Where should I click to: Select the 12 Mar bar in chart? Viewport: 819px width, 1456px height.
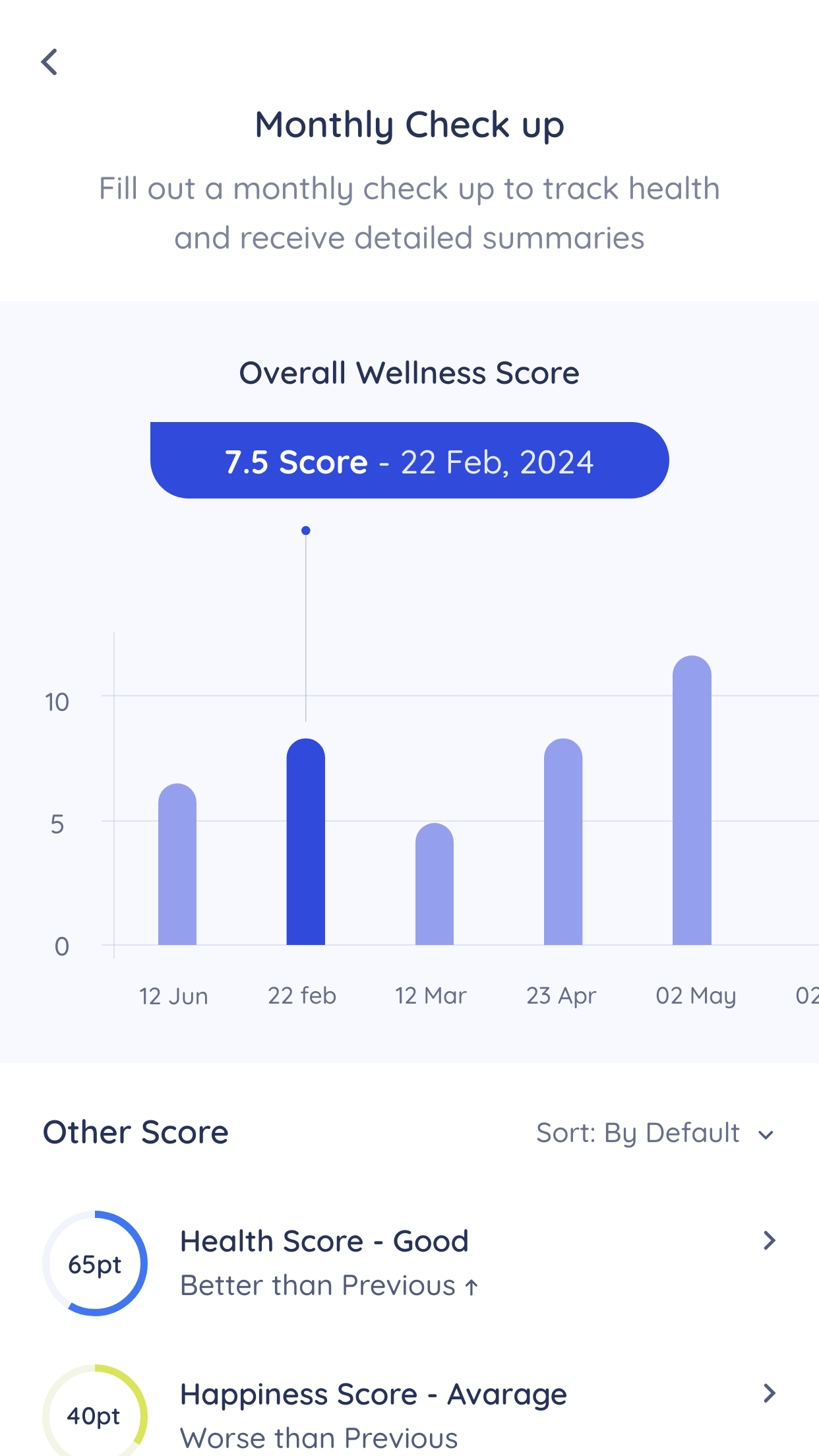pos(435,884)
